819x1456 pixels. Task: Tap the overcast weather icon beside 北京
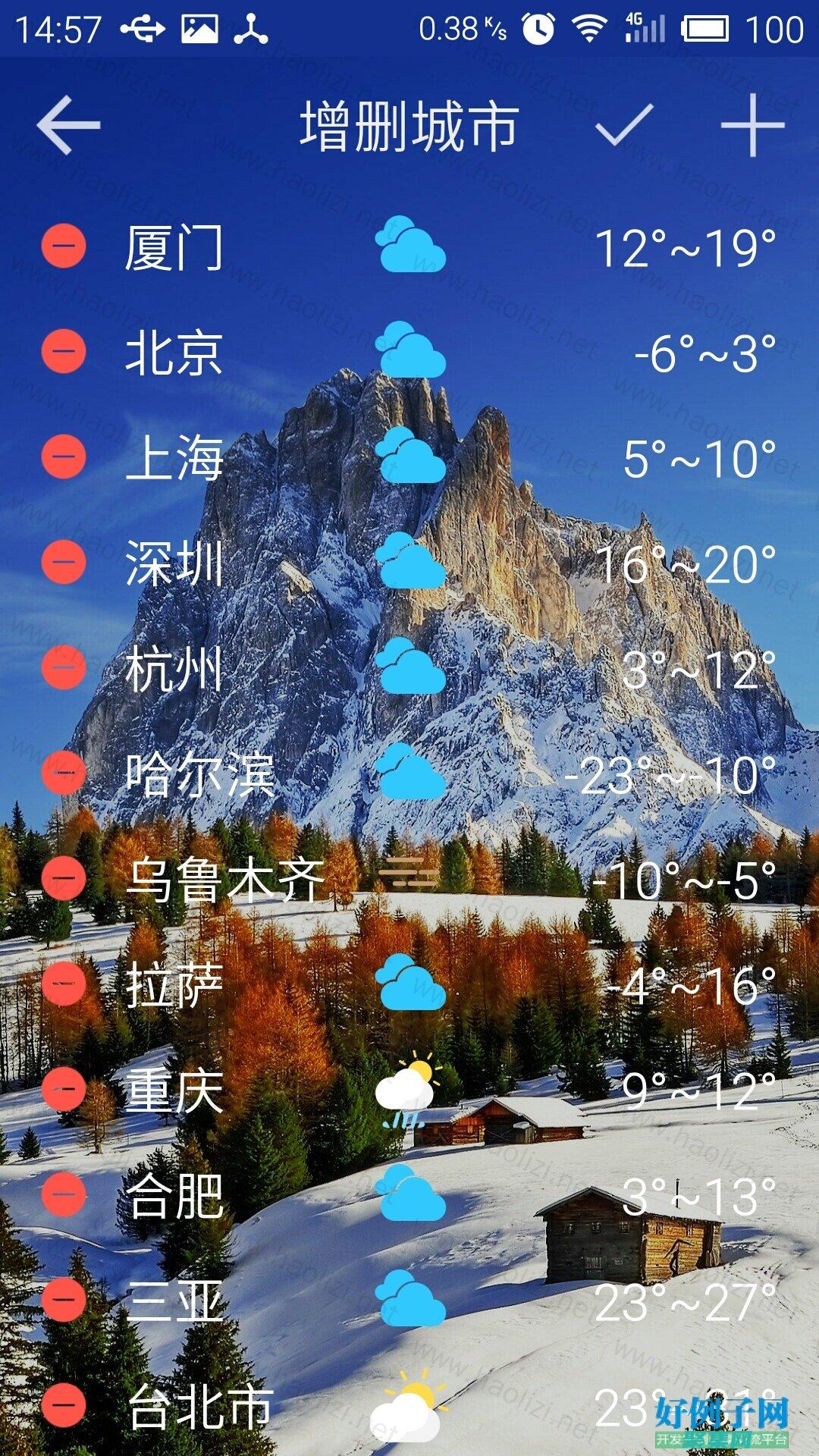click(x=409, y=350)
